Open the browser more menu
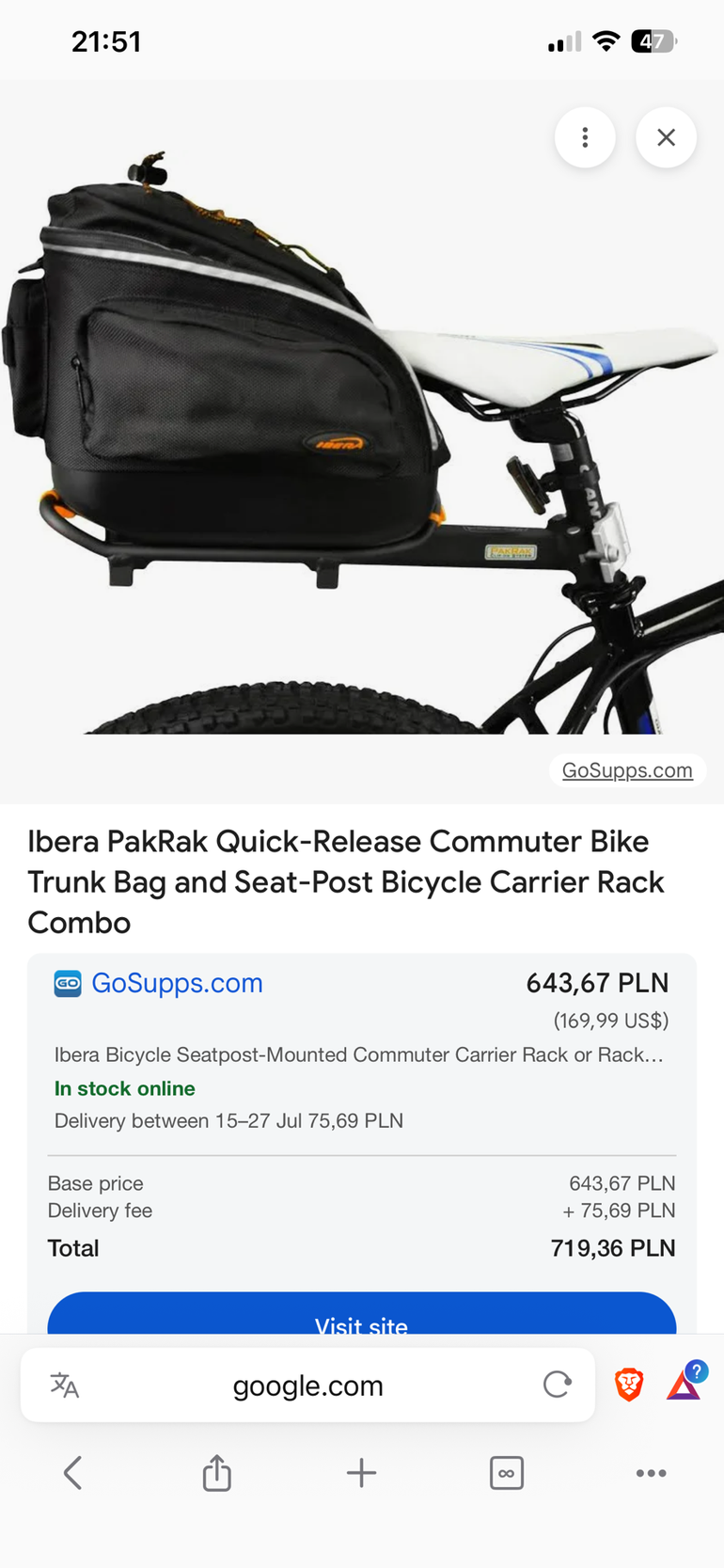This screenshot has height=1568, width=724. 651,1473
